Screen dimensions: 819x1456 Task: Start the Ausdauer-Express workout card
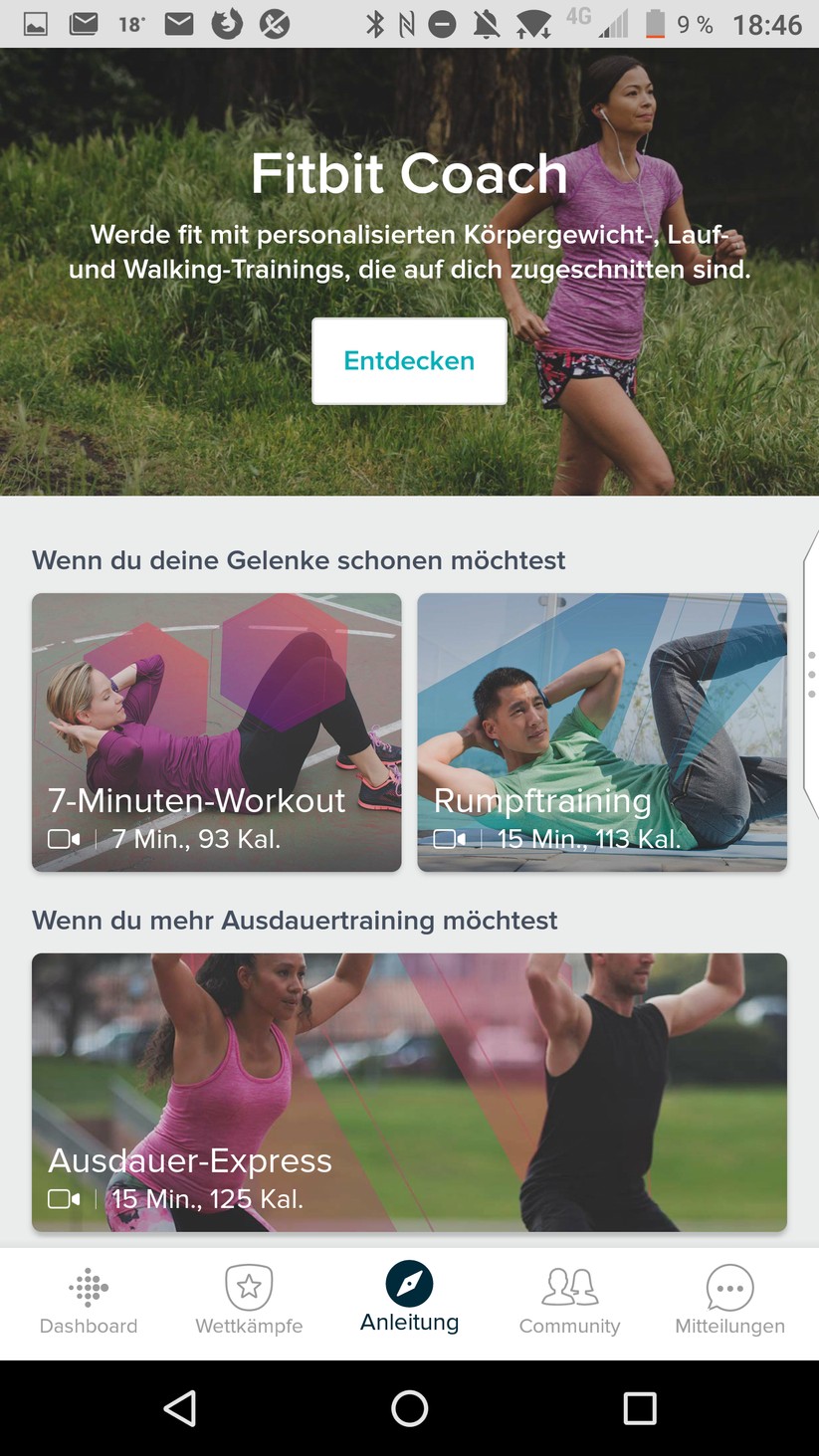click(x=409, y=1092)
